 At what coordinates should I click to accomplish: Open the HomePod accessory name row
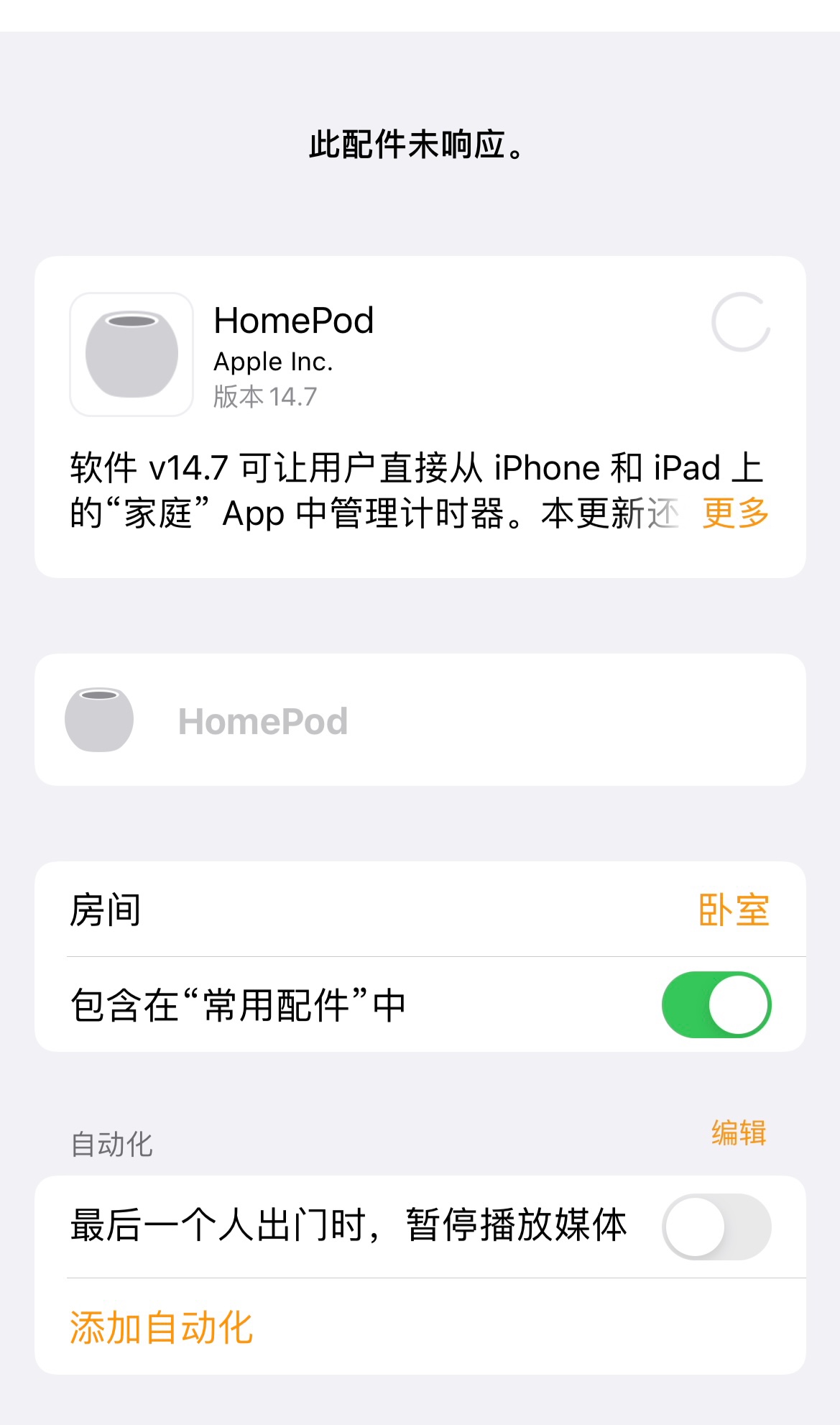(x=420, y=720)
